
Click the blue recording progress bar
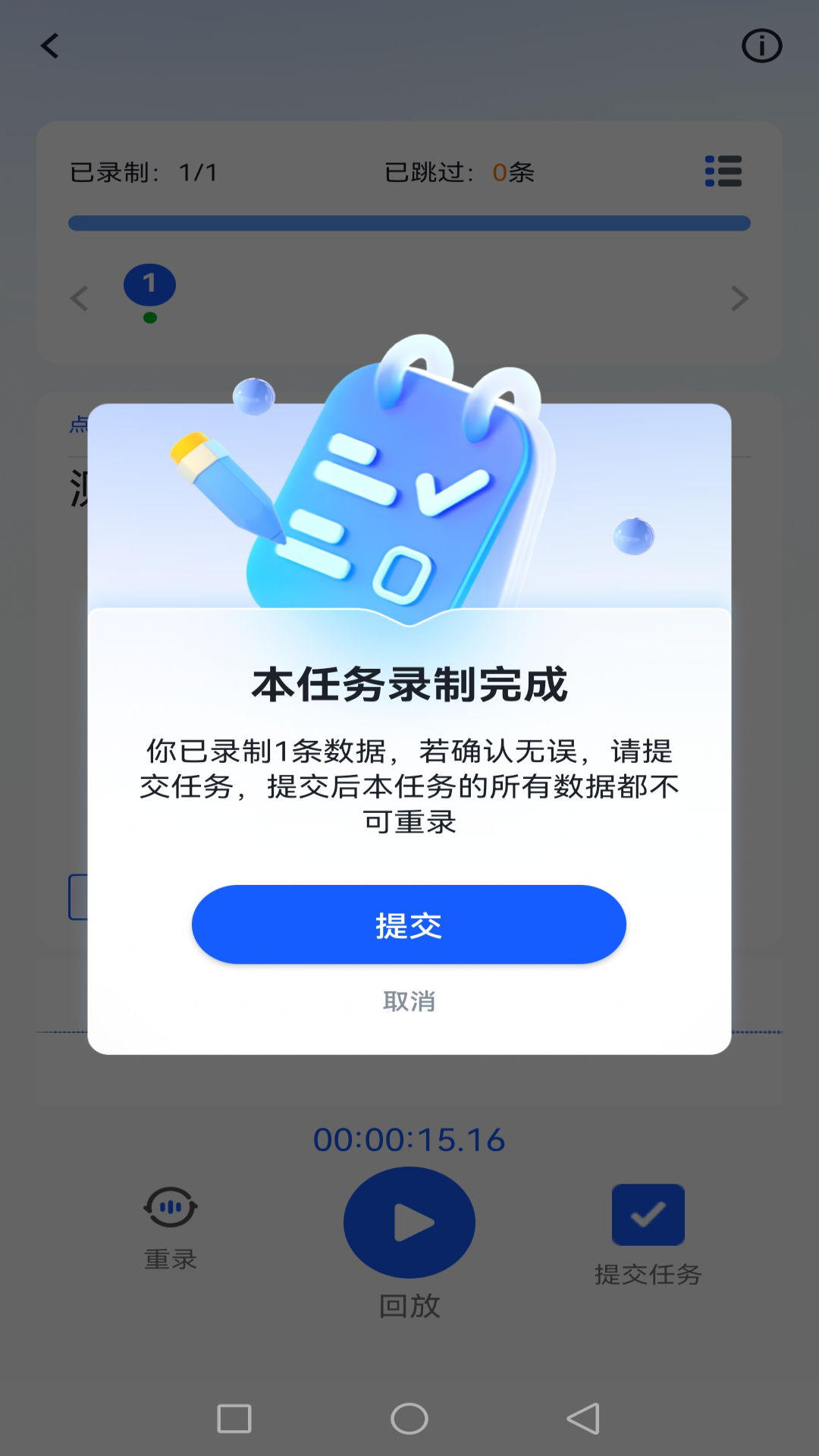[x=409, y=222]
